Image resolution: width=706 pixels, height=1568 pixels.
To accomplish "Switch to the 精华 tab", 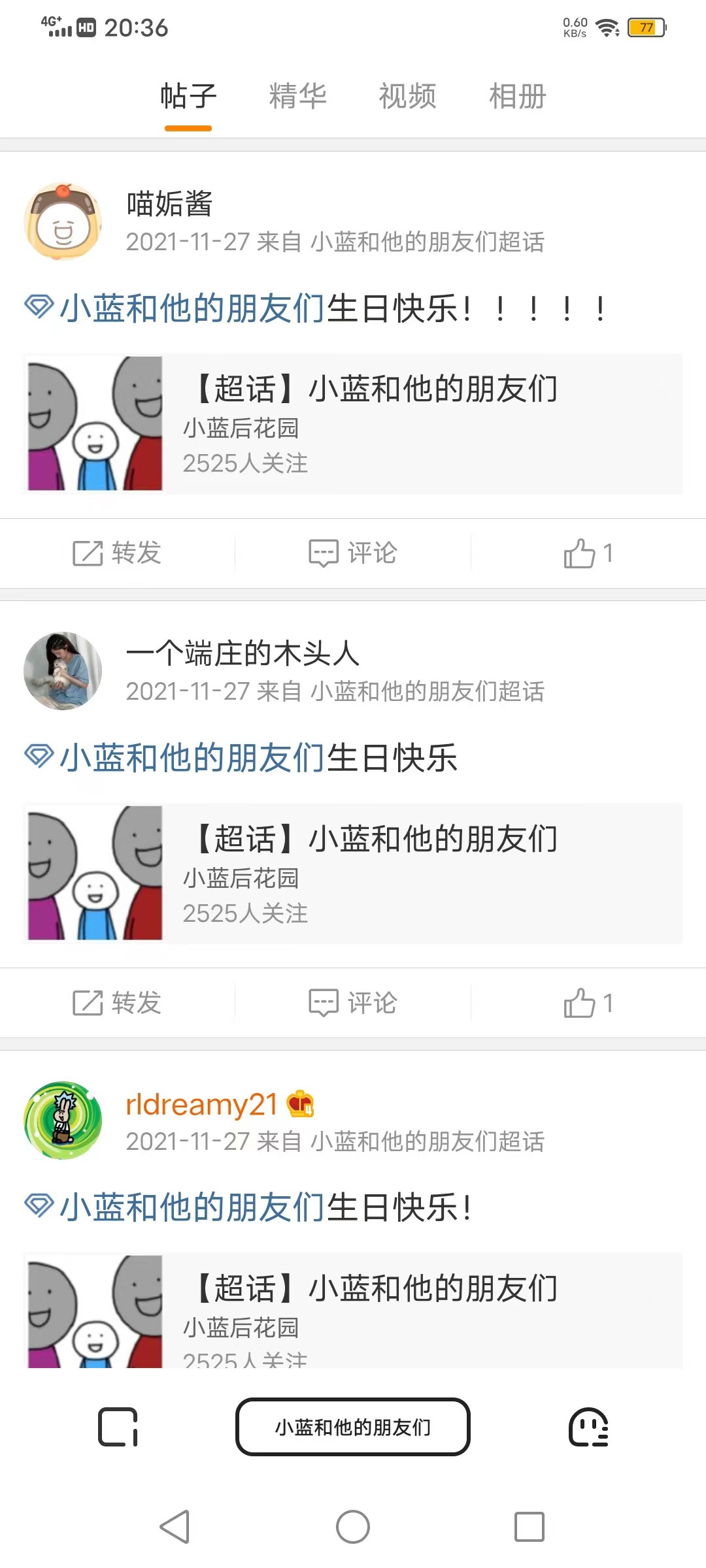I will pos(297,97).
